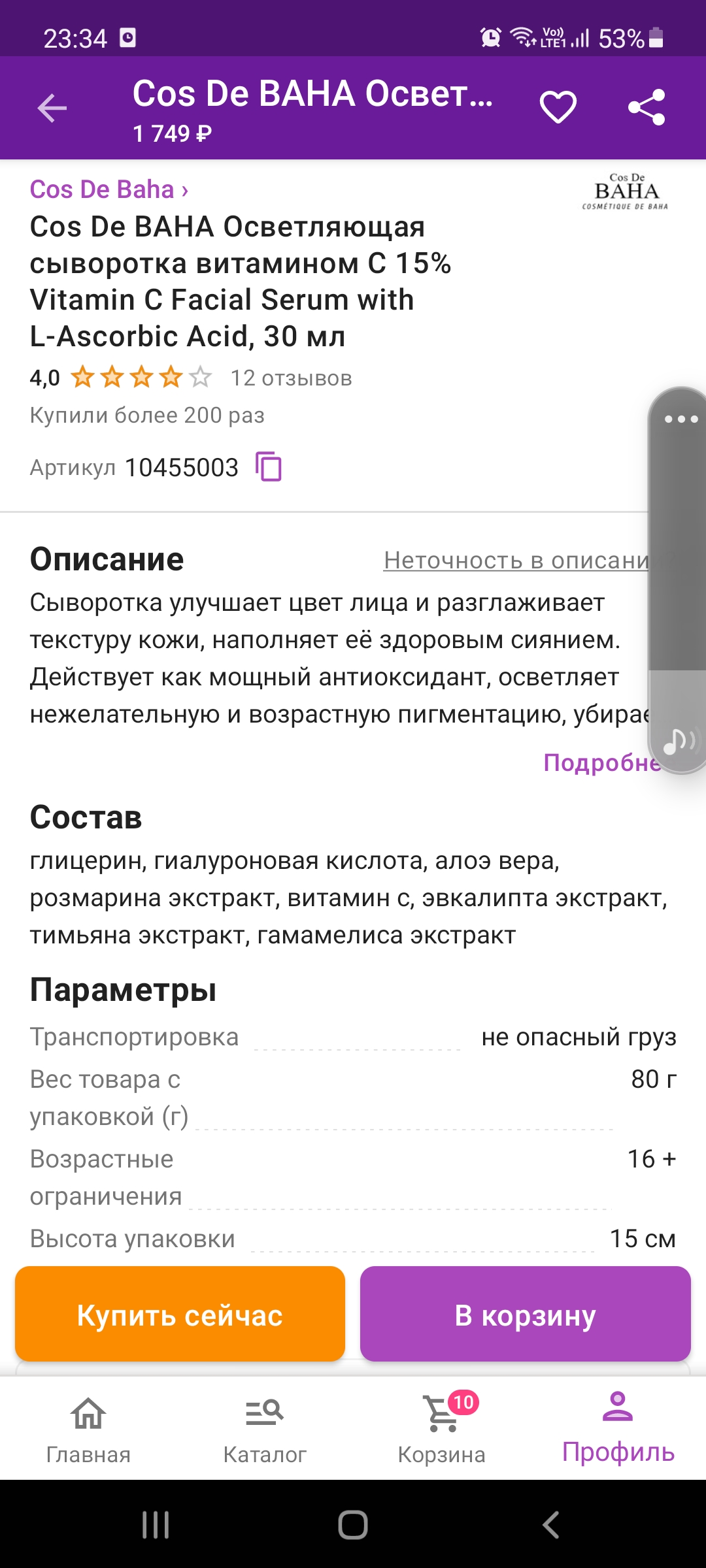Open recent apps from the navigation bar
The width and height of the screenshot is (706, 1568).
coord(156,1525)
